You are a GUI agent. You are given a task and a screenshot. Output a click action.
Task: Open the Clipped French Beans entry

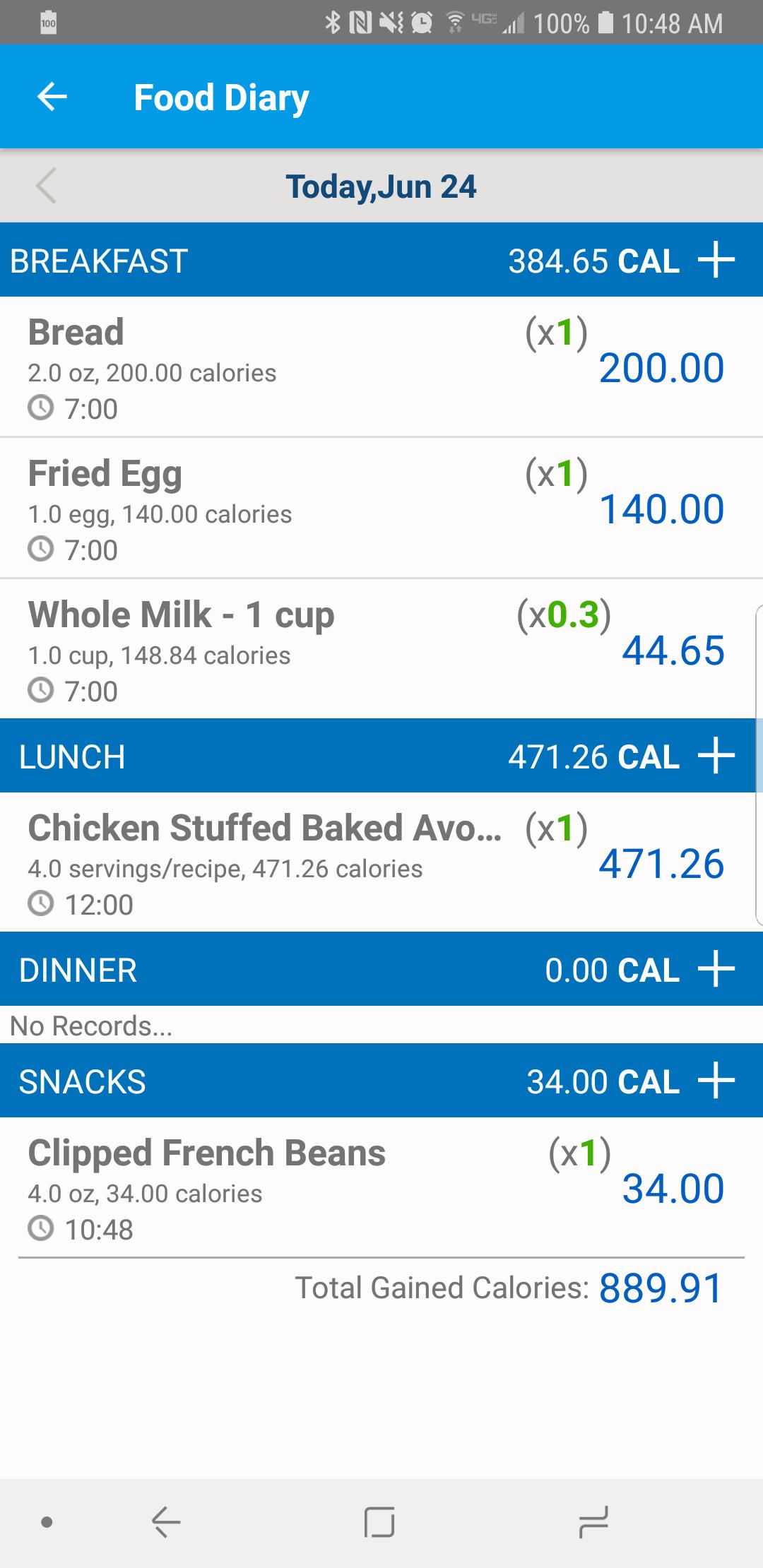[381, 1187]
